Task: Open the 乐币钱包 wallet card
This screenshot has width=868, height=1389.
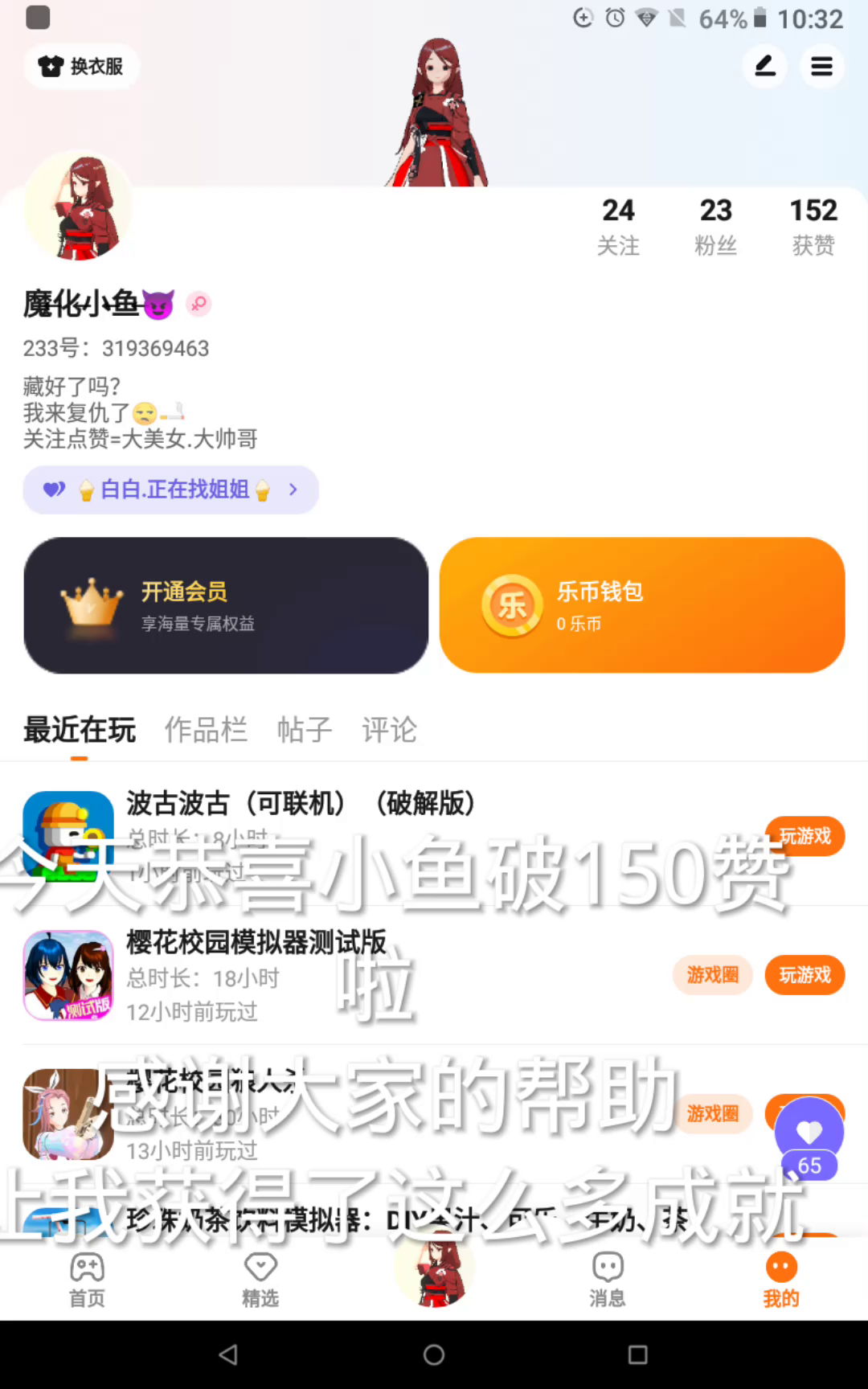Action: pyautogui.click(x=642, y=605)
